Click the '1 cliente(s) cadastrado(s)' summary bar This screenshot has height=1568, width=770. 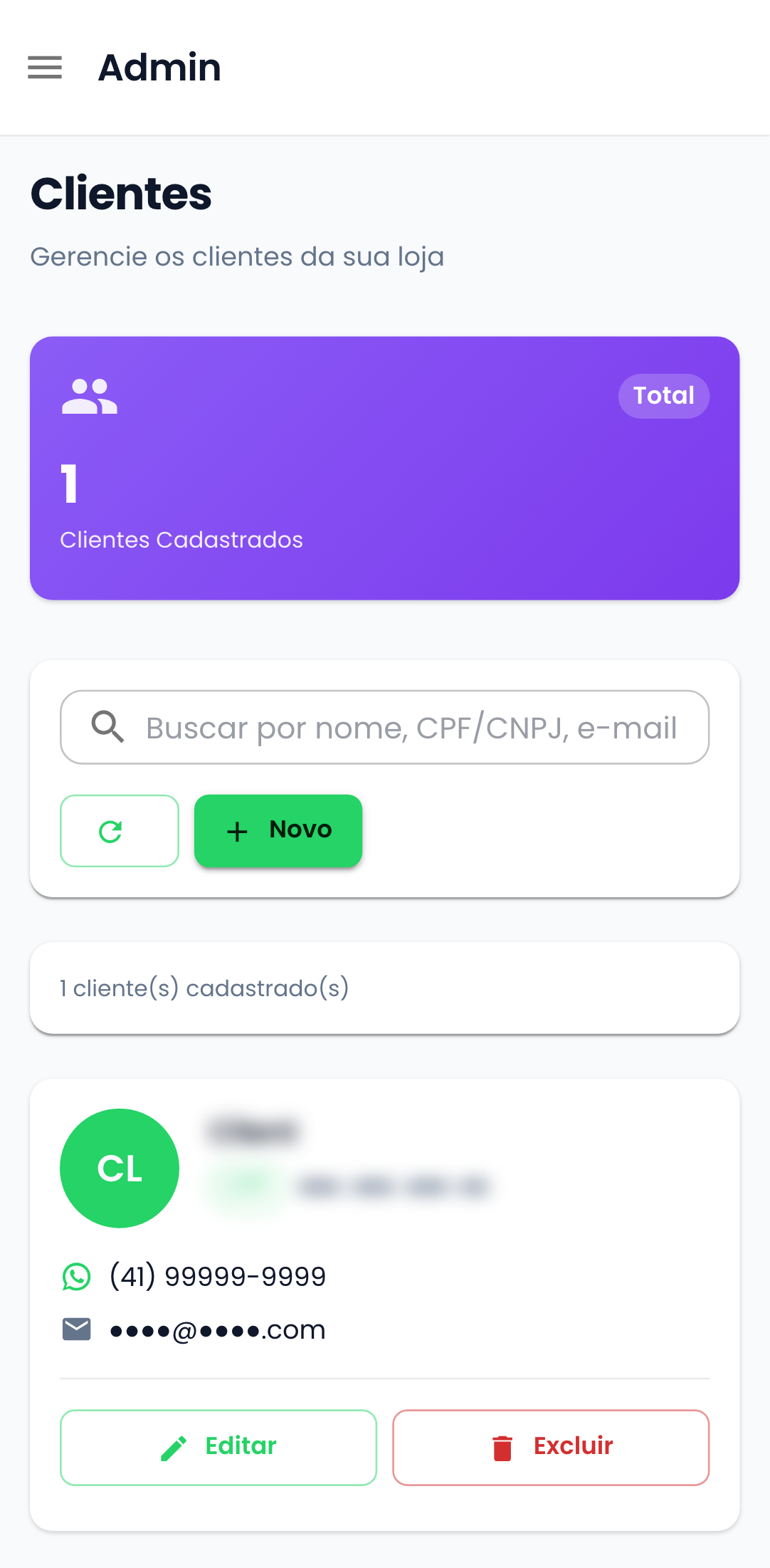click(384, 988)
